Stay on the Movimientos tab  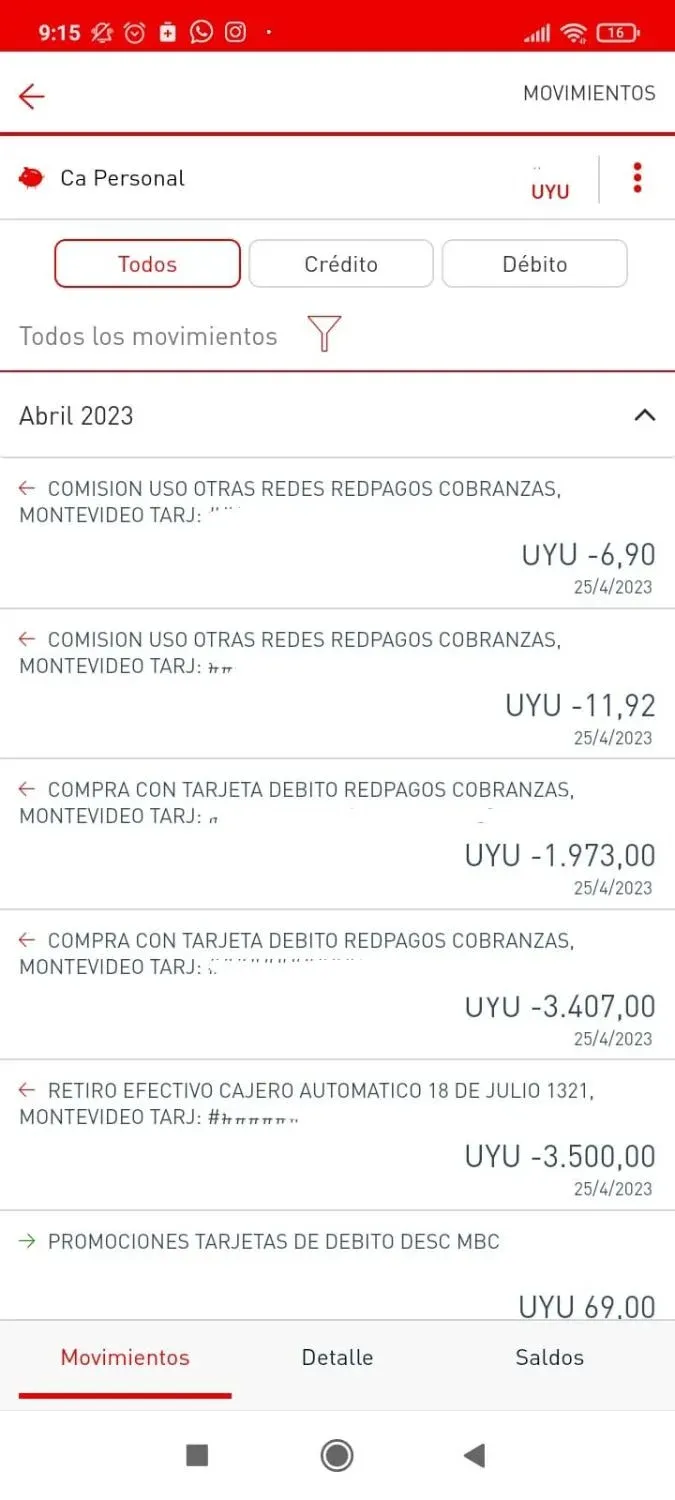pos(125,1357)
